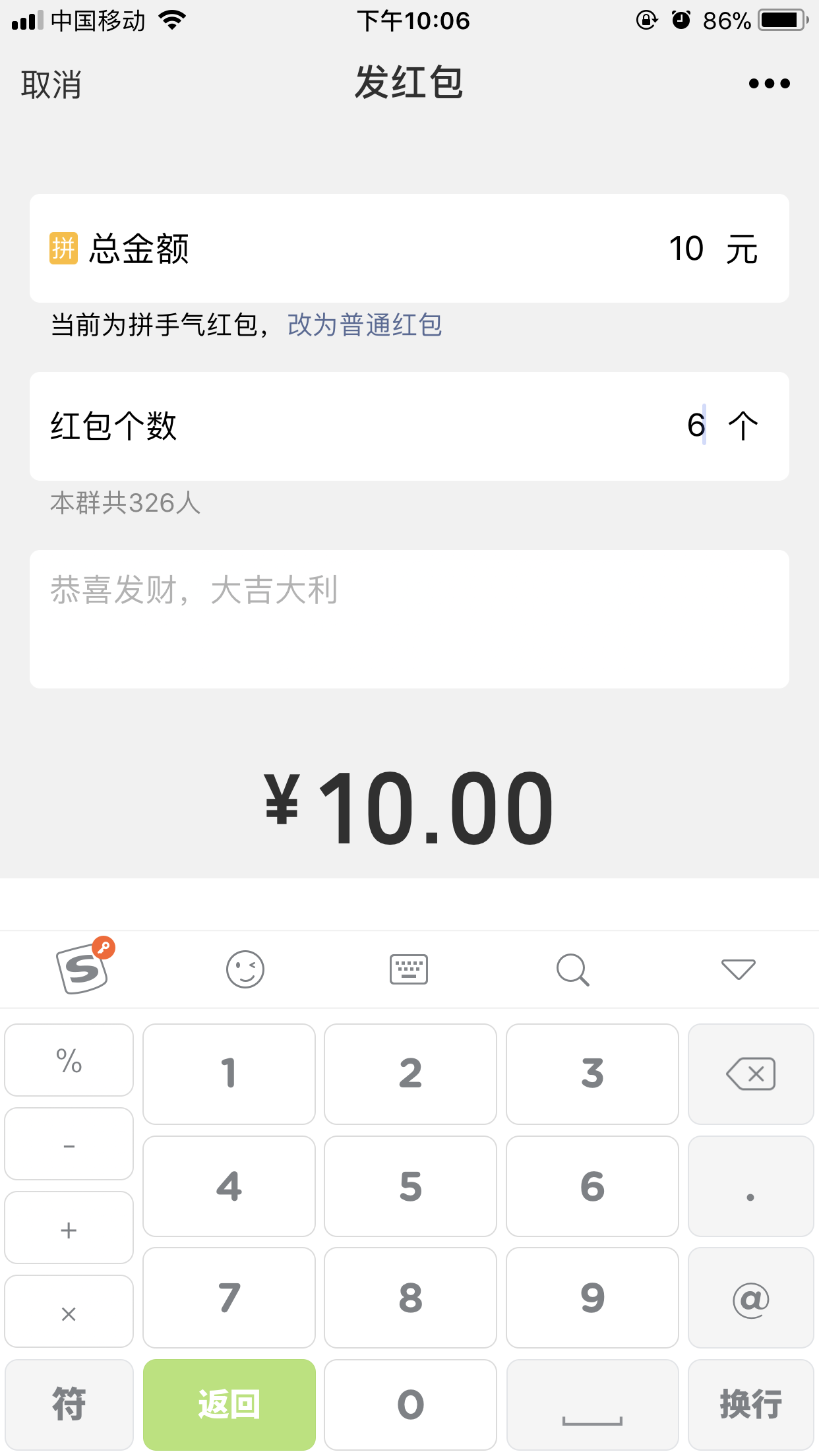Screen dimensions: 819x1456
Task: Open the 符 symbols keyboard
Action: pos(69,1404)
